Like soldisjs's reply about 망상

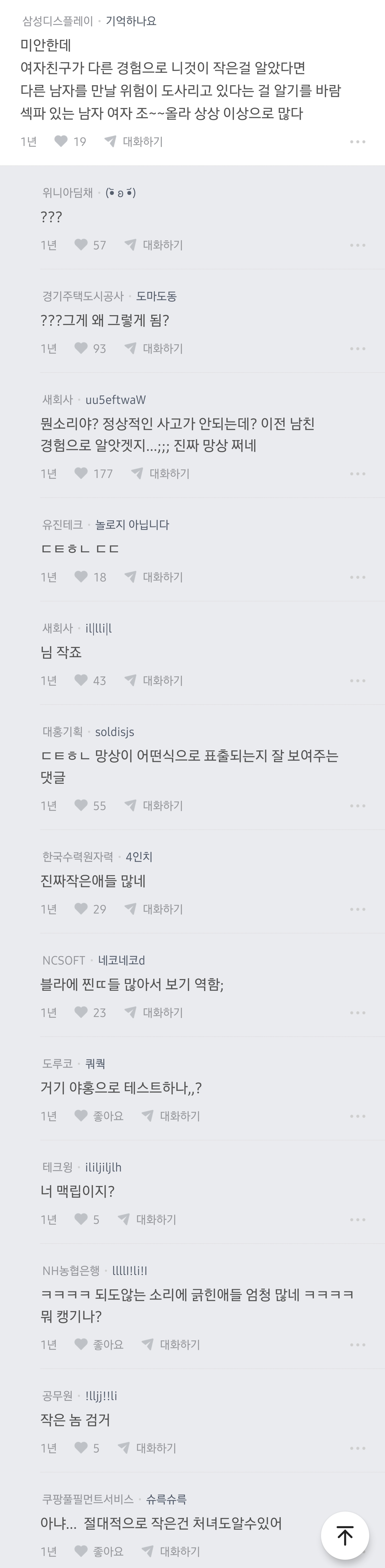coord(82,806)
